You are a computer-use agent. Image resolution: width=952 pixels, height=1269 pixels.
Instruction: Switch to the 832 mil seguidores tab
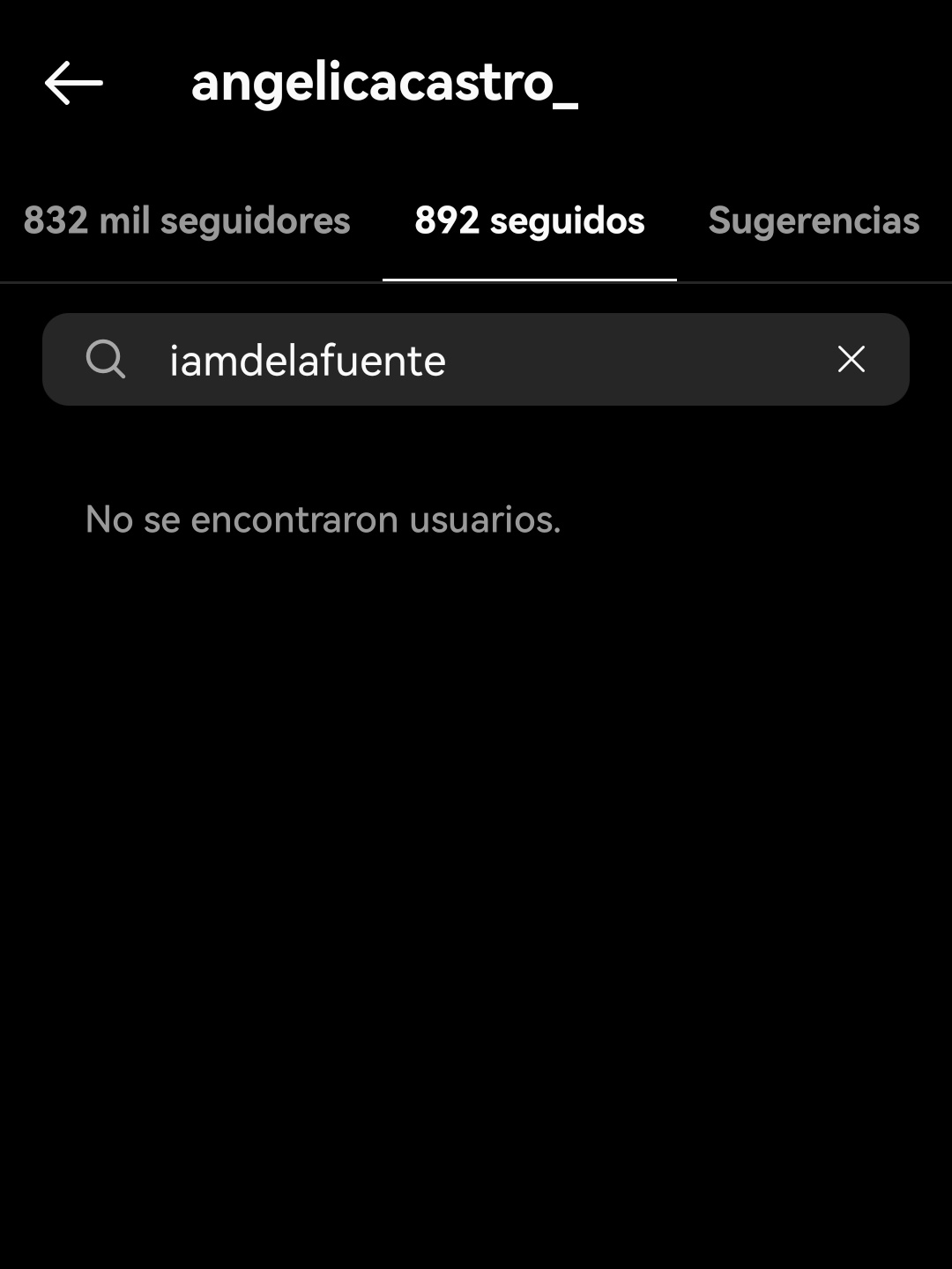[x=187, y=220]
